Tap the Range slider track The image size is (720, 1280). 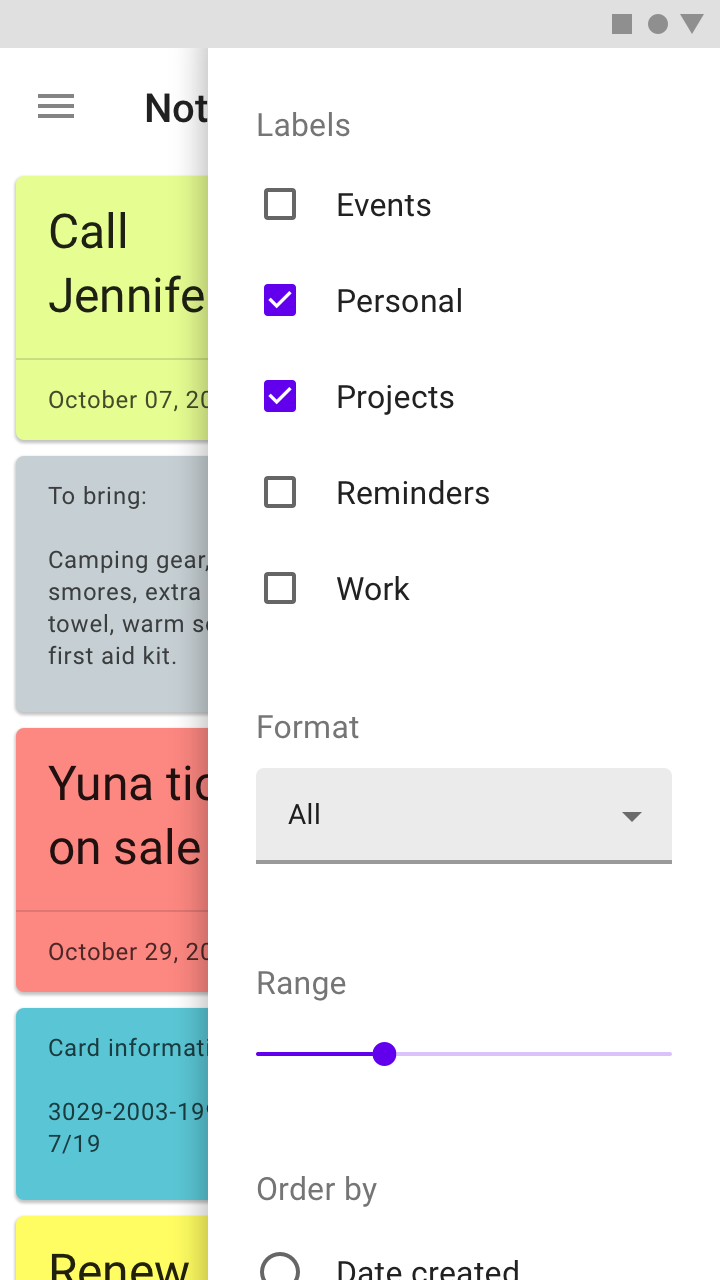[x=464, y=1054]
